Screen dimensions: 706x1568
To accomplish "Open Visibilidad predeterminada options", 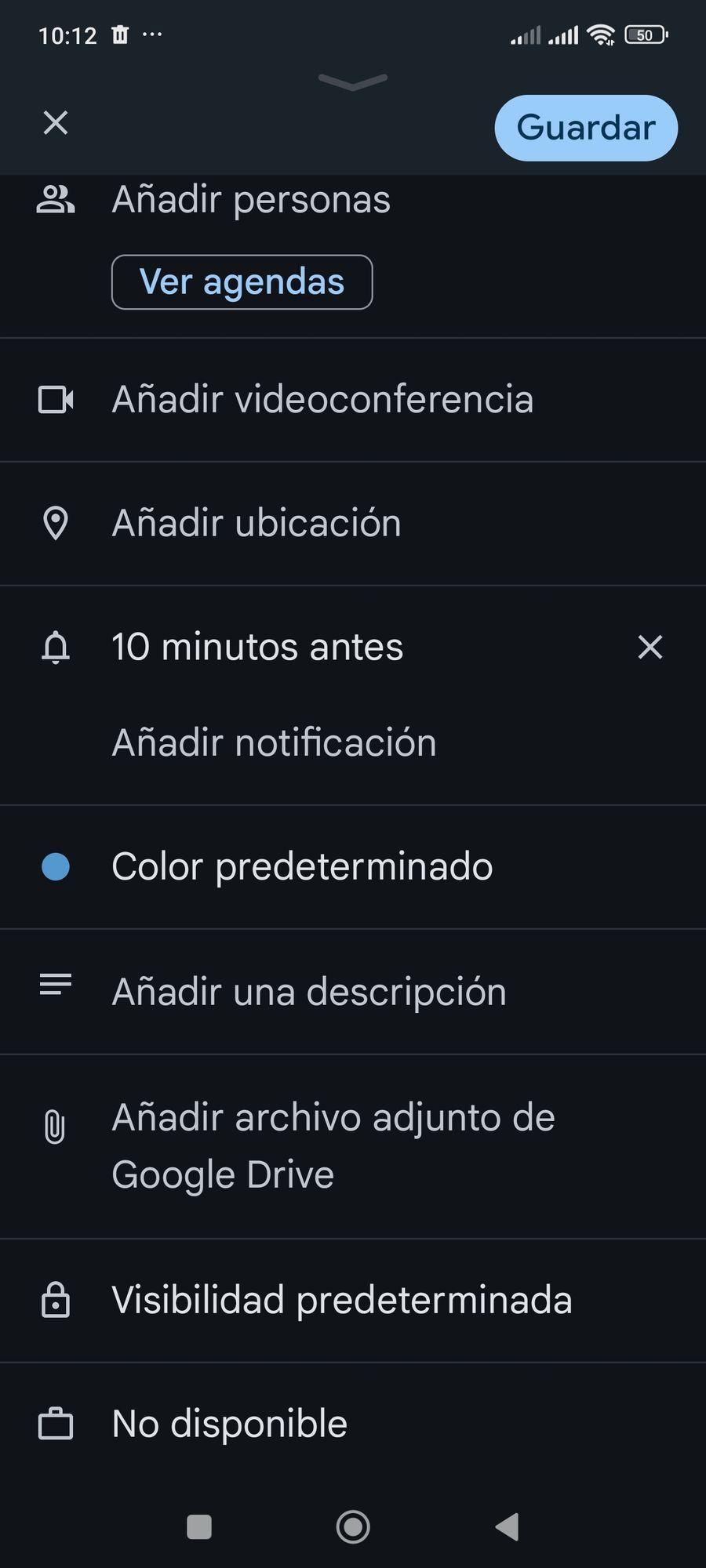I will 353,1301.
